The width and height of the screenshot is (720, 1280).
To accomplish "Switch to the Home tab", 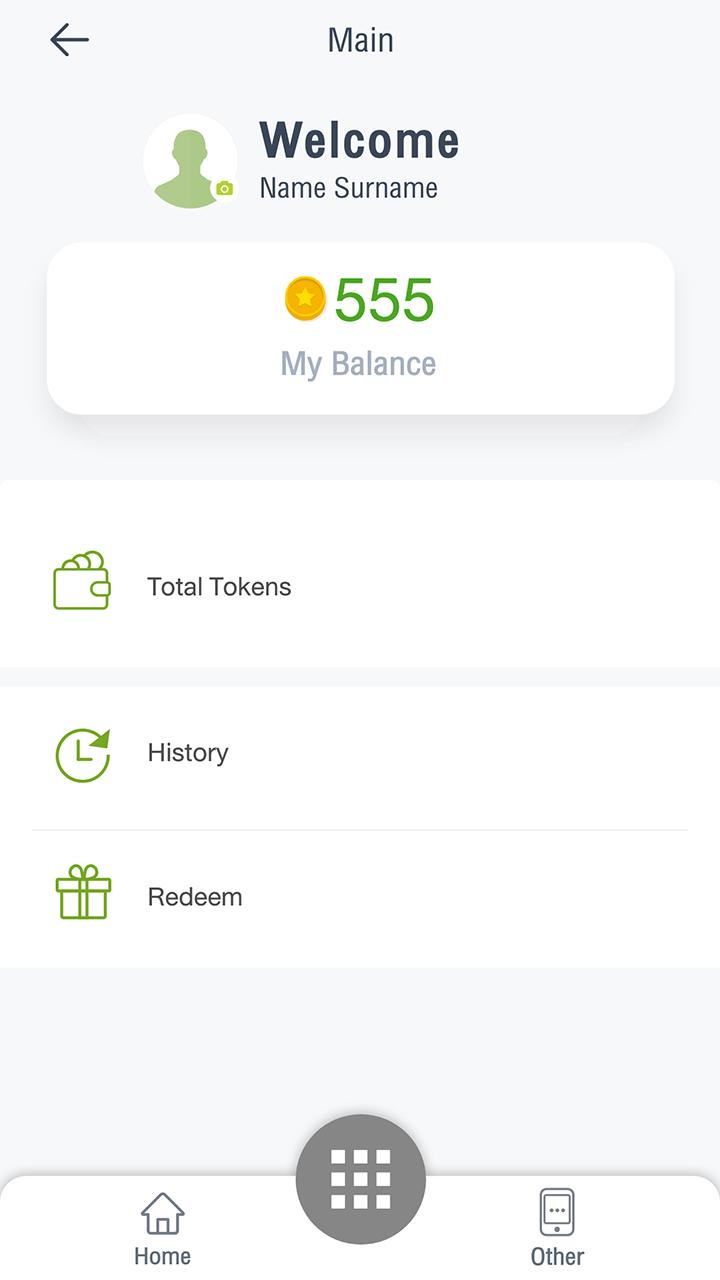I will [x=162, y=1228].
